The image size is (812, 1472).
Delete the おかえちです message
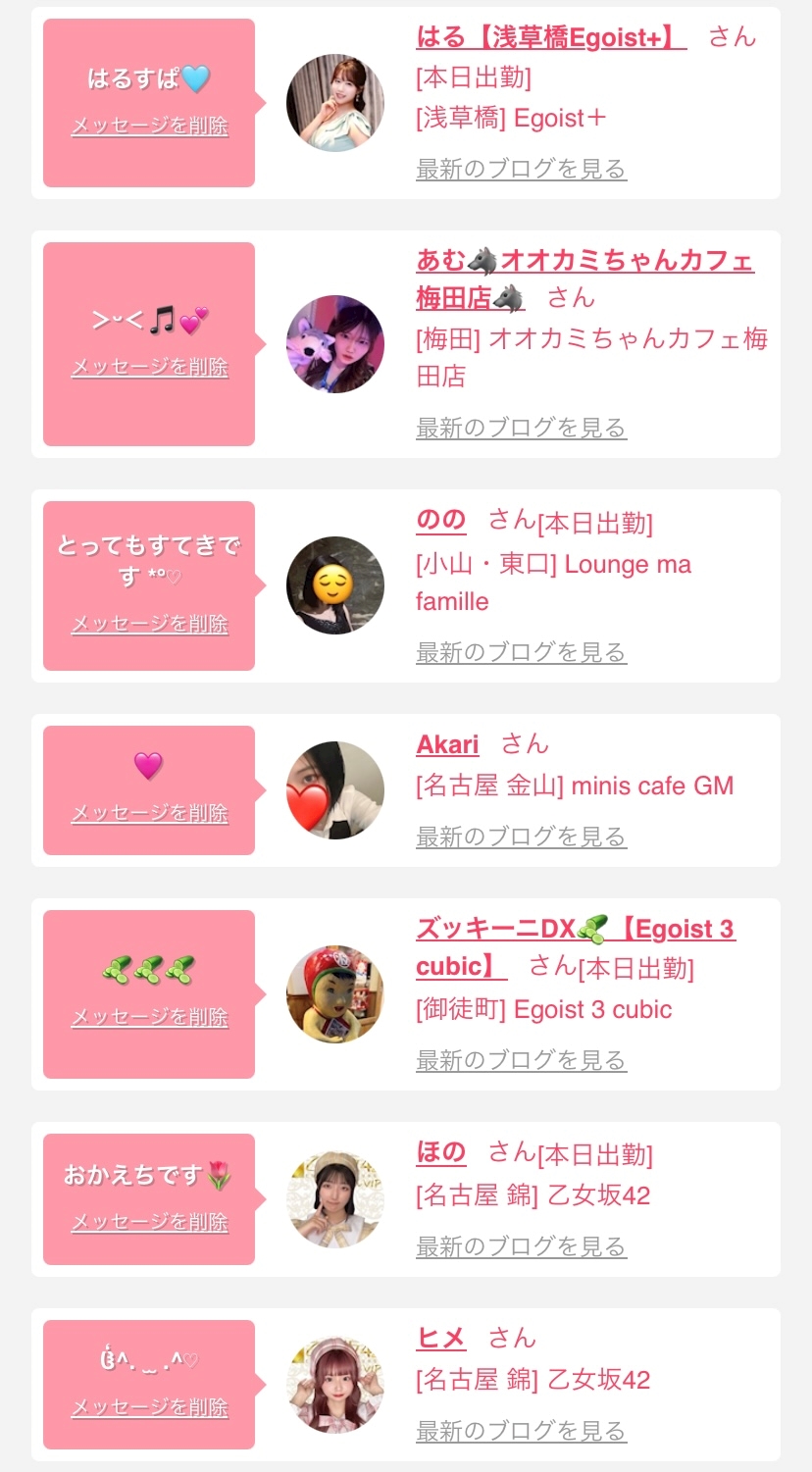(x=149, y=1223)
